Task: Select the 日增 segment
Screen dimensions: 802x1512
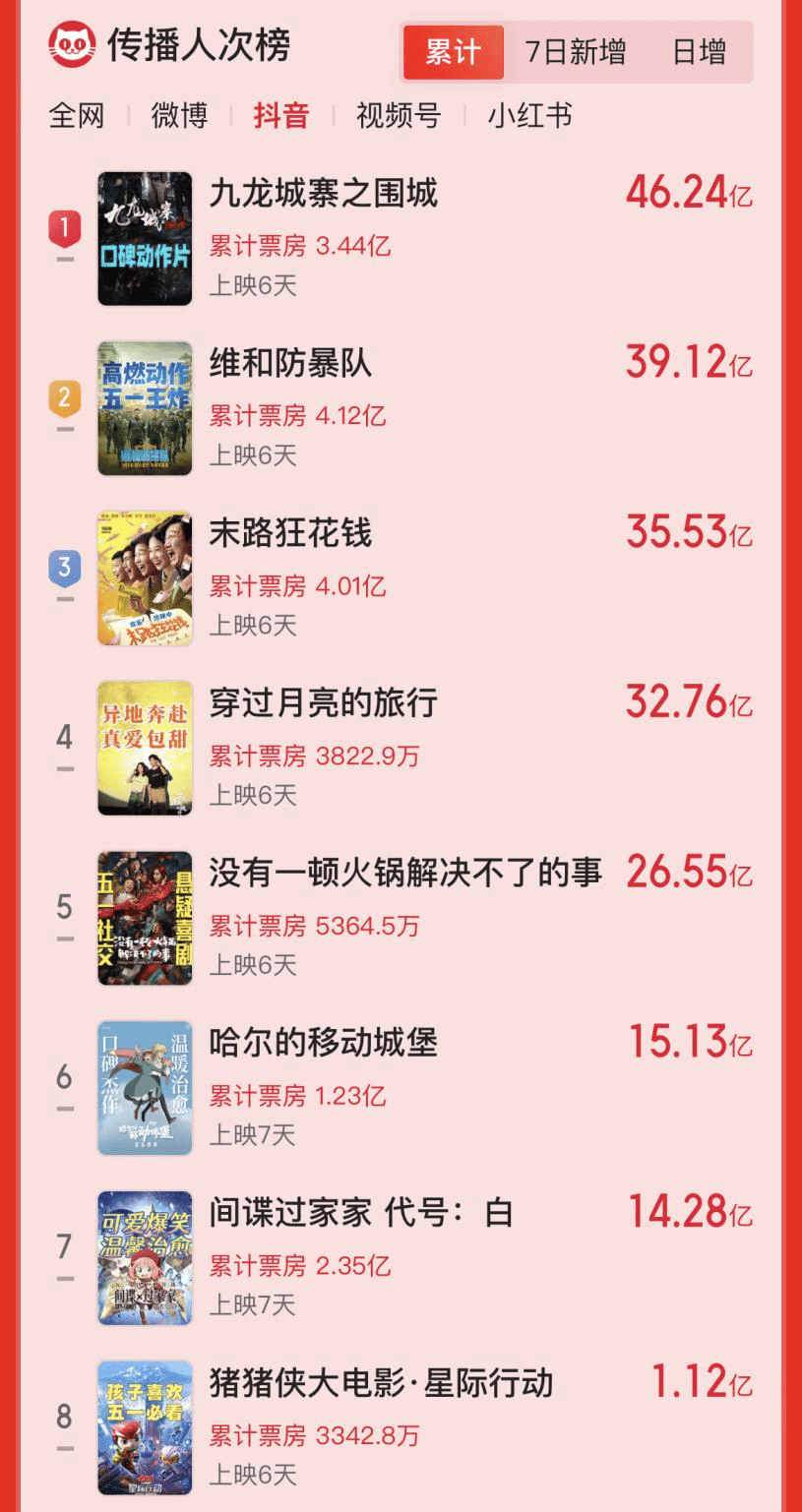Action: (x=699, y=52)
